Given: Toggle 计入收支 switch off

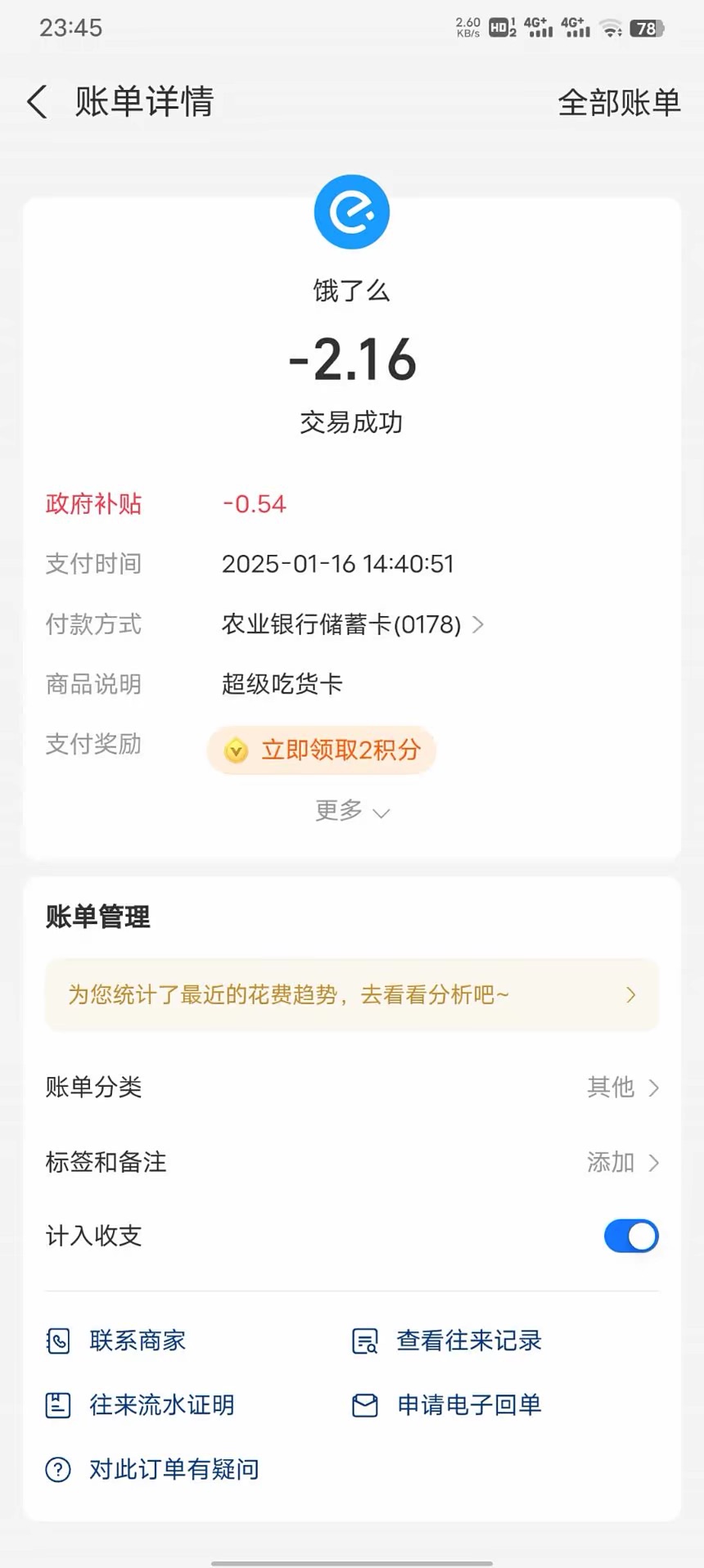Looking at the screenshot, I should (x=631, y=1236).
